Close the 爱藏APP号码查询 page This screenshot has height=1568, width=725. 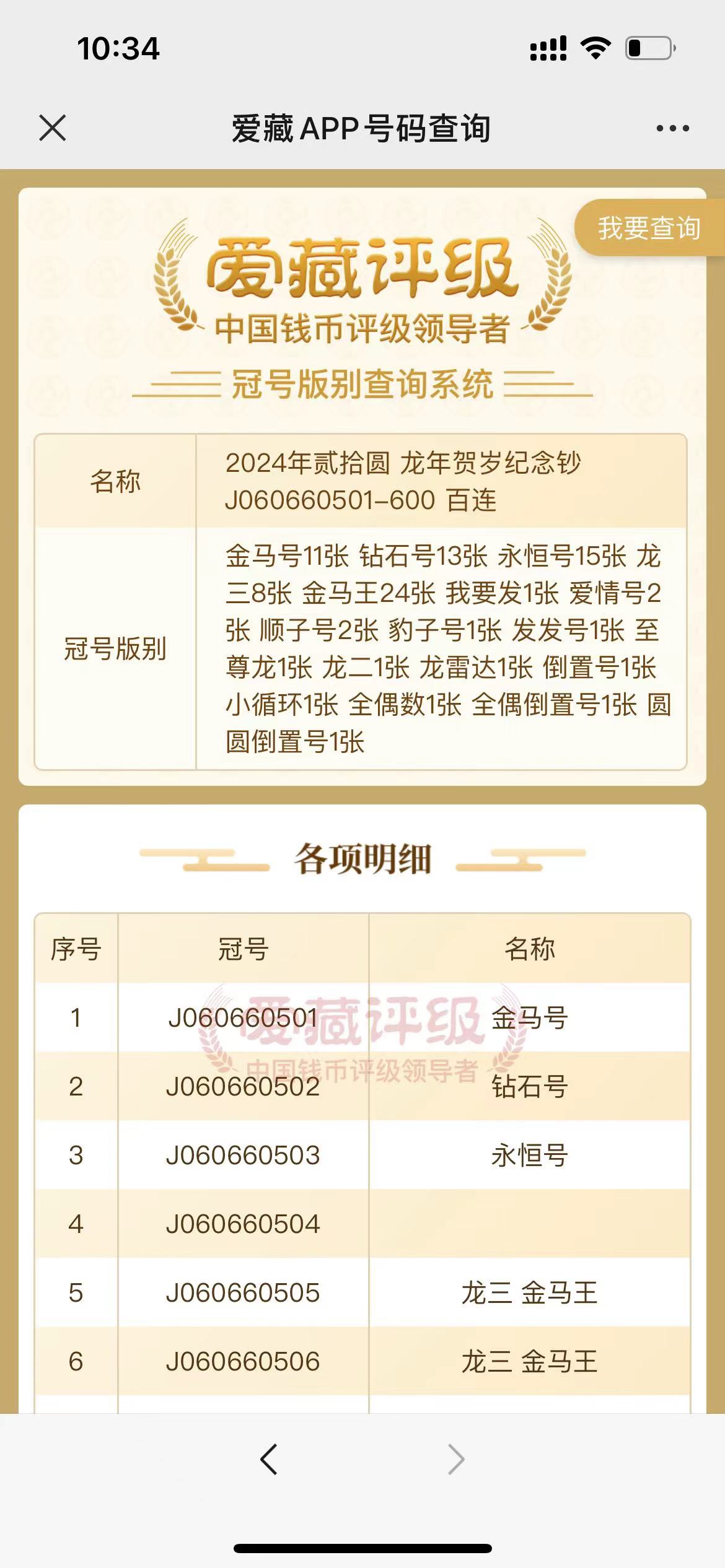point(53,128)
